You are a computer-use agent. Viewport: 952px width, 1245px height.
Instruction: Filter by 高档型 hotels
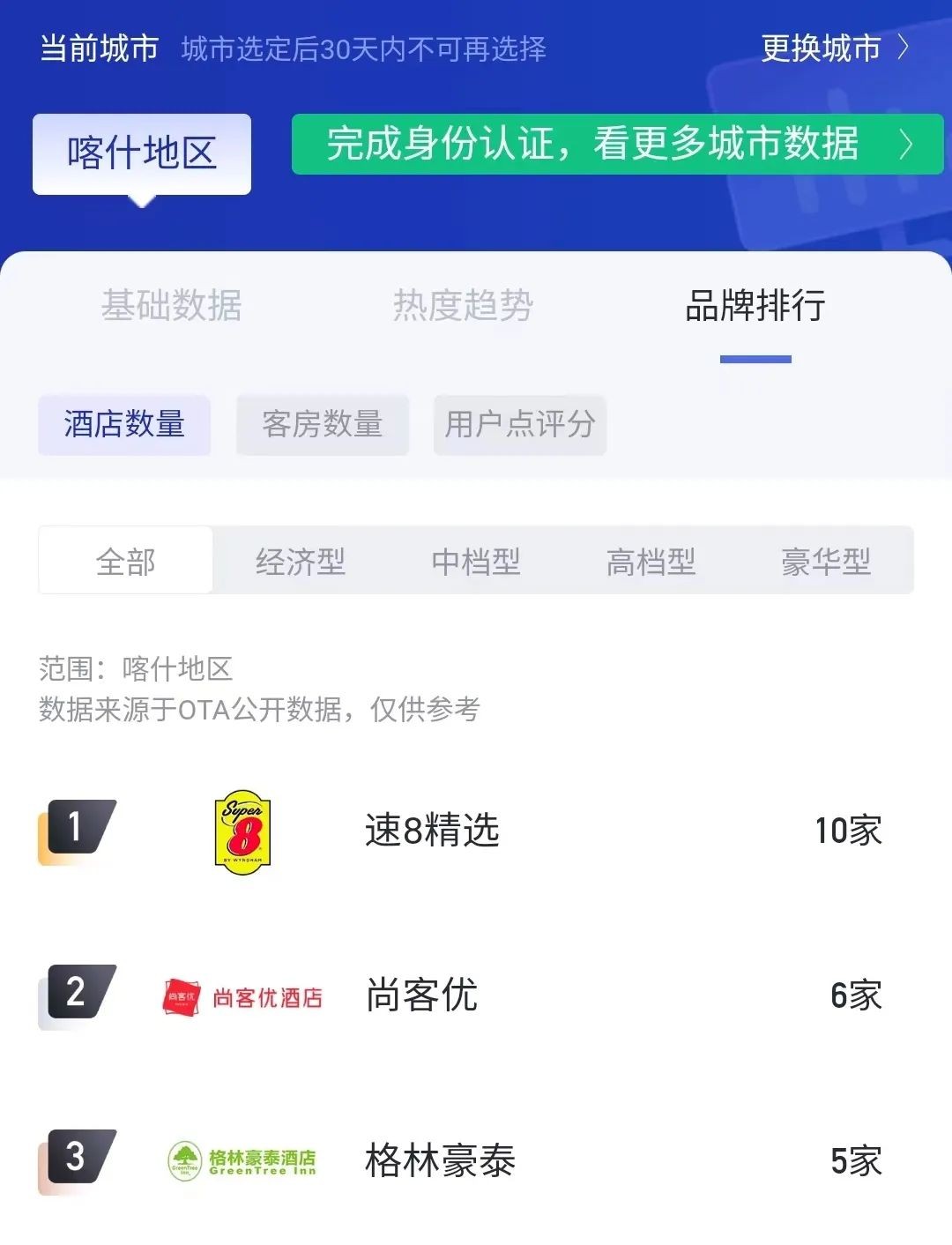point(651,561)
